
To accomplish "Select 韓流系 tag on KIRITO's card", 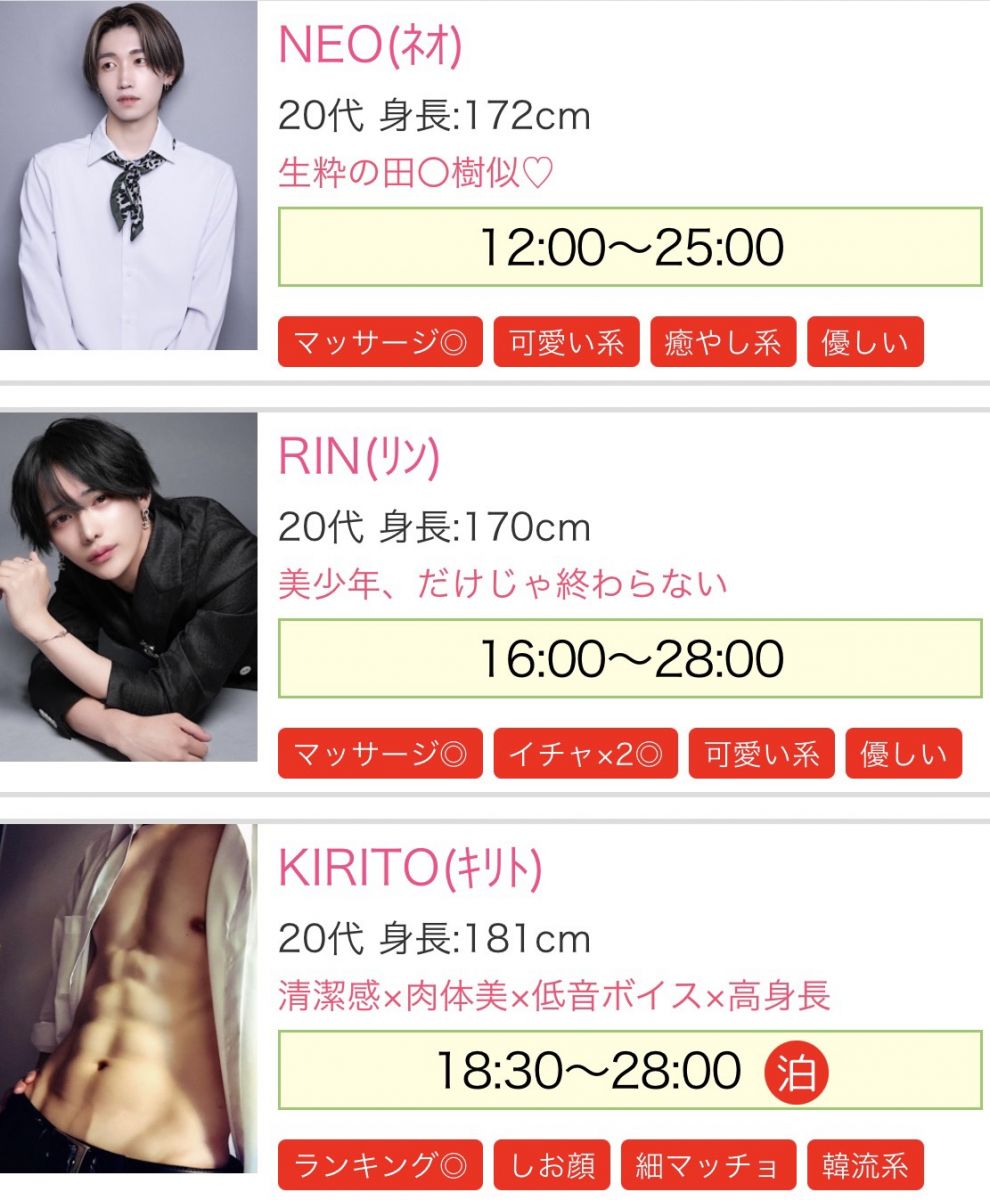I will click(x=865, y=1166).
